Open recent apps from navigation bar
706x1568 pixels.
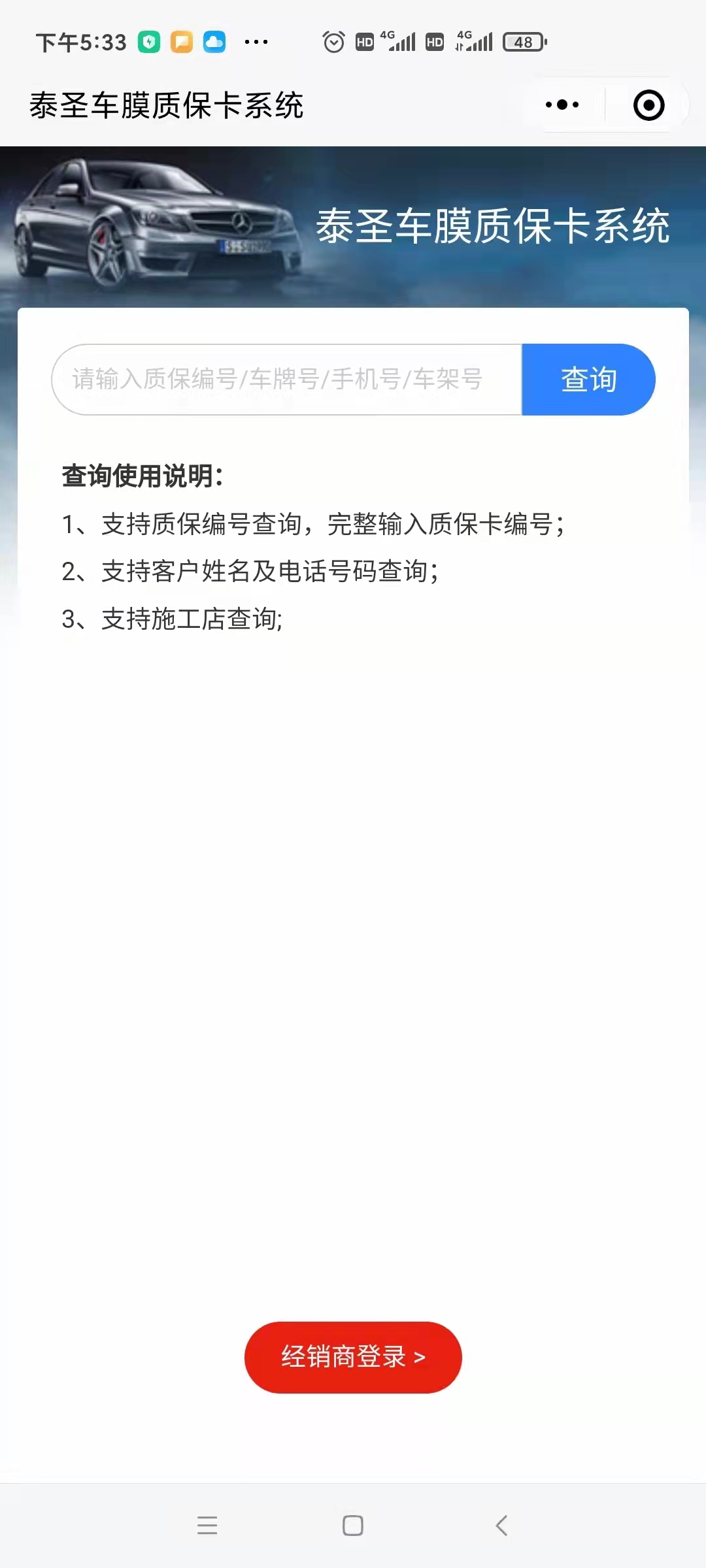pos(207,1526)
